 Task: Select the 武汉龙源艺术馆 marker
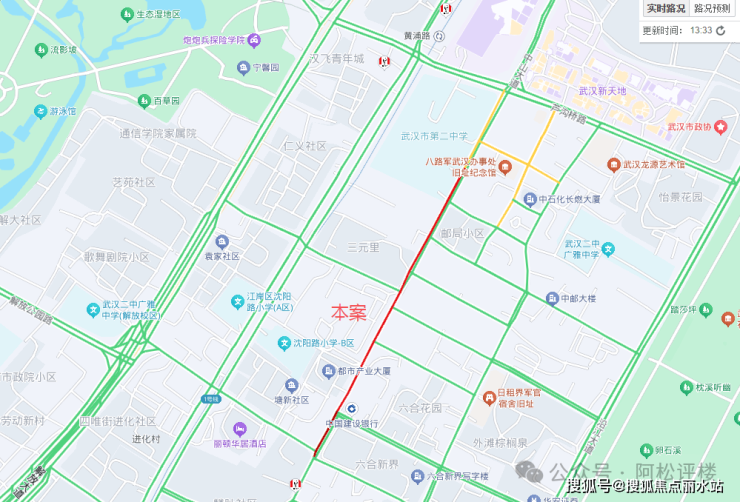pyautogui.click(x=614, y=164)
